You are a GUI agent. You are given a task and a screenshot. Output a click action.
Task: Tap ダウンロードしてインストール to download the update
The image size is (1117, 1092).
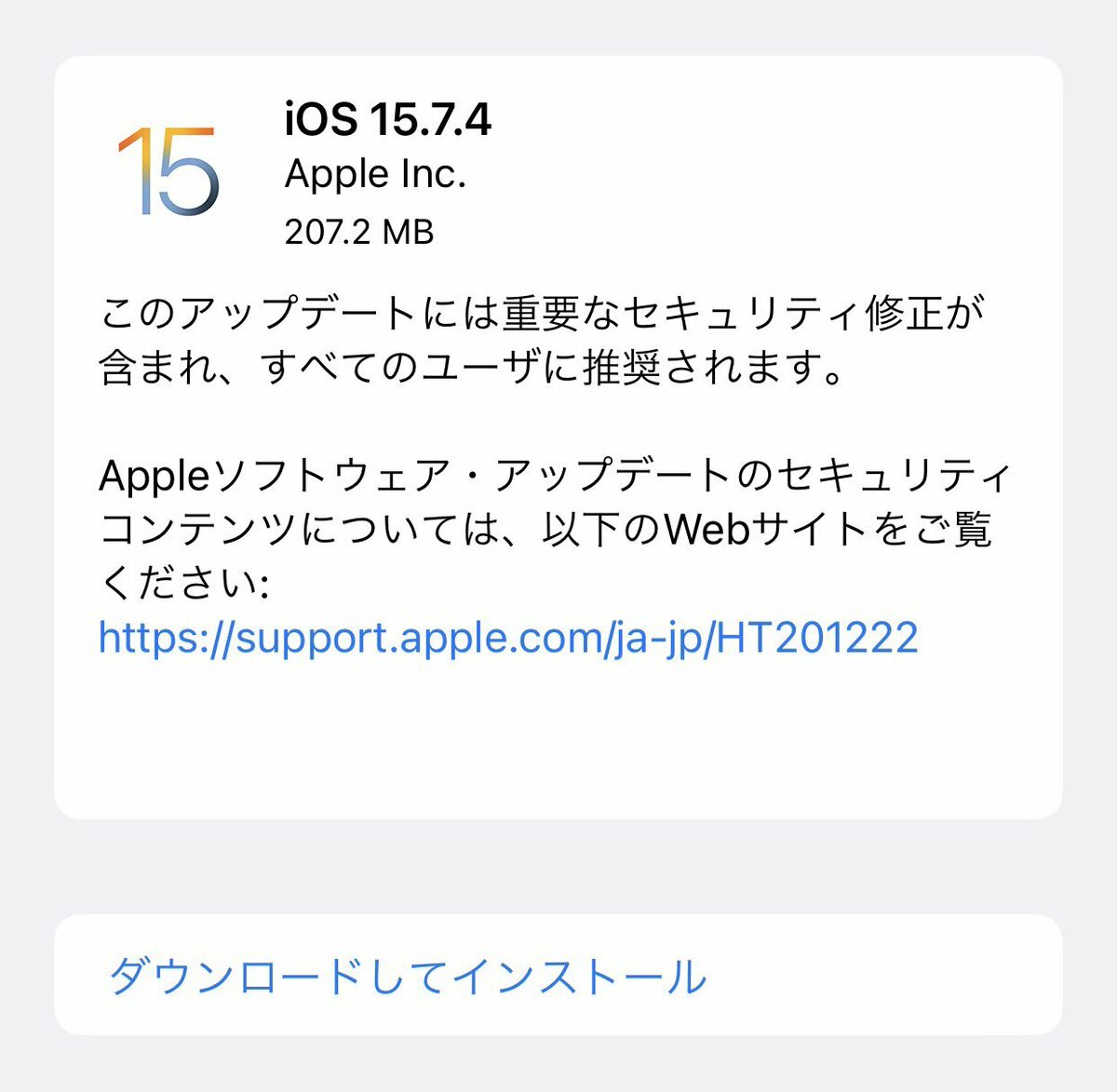[x=408, y=977]
